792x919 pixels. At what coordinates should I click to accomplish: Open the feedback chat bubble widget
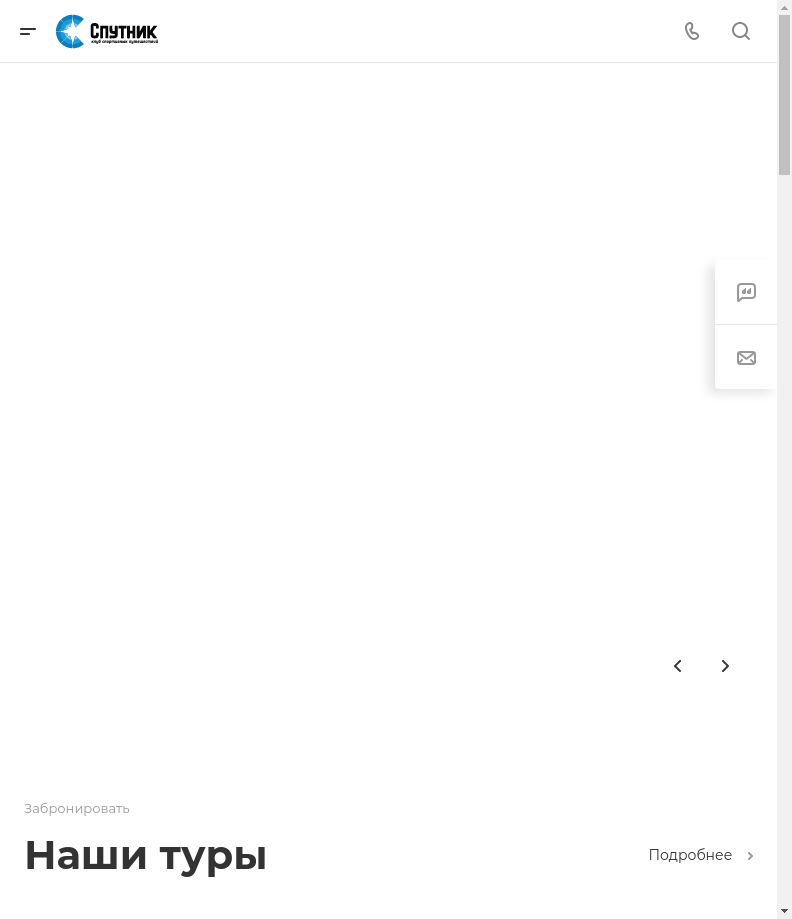[746, 292]
